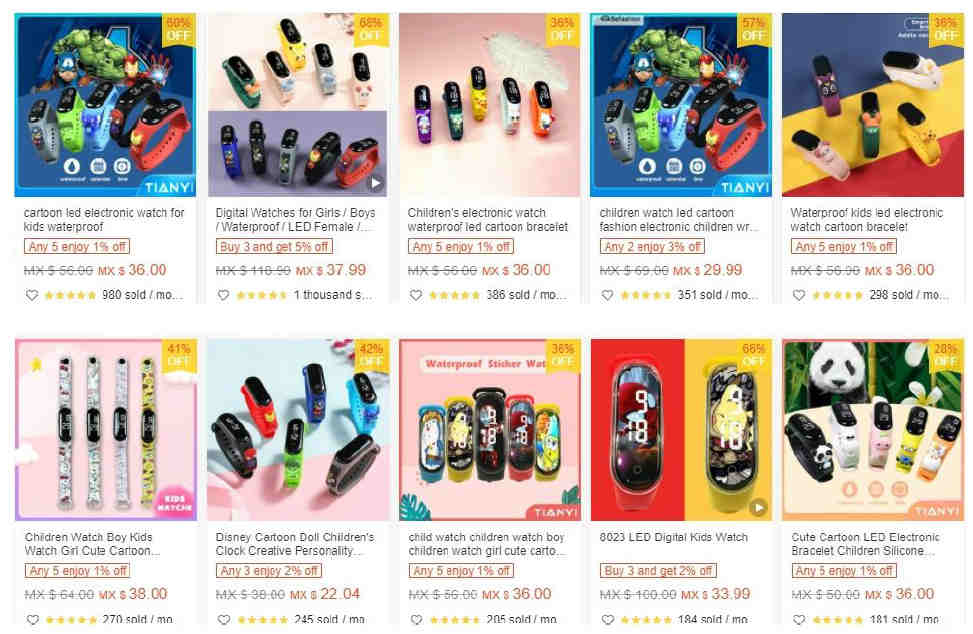Open 'Children's electronic watch waterproof led cartoon bracelet'
The height and width of the screenshot is (634, 973).
(487, 219)
